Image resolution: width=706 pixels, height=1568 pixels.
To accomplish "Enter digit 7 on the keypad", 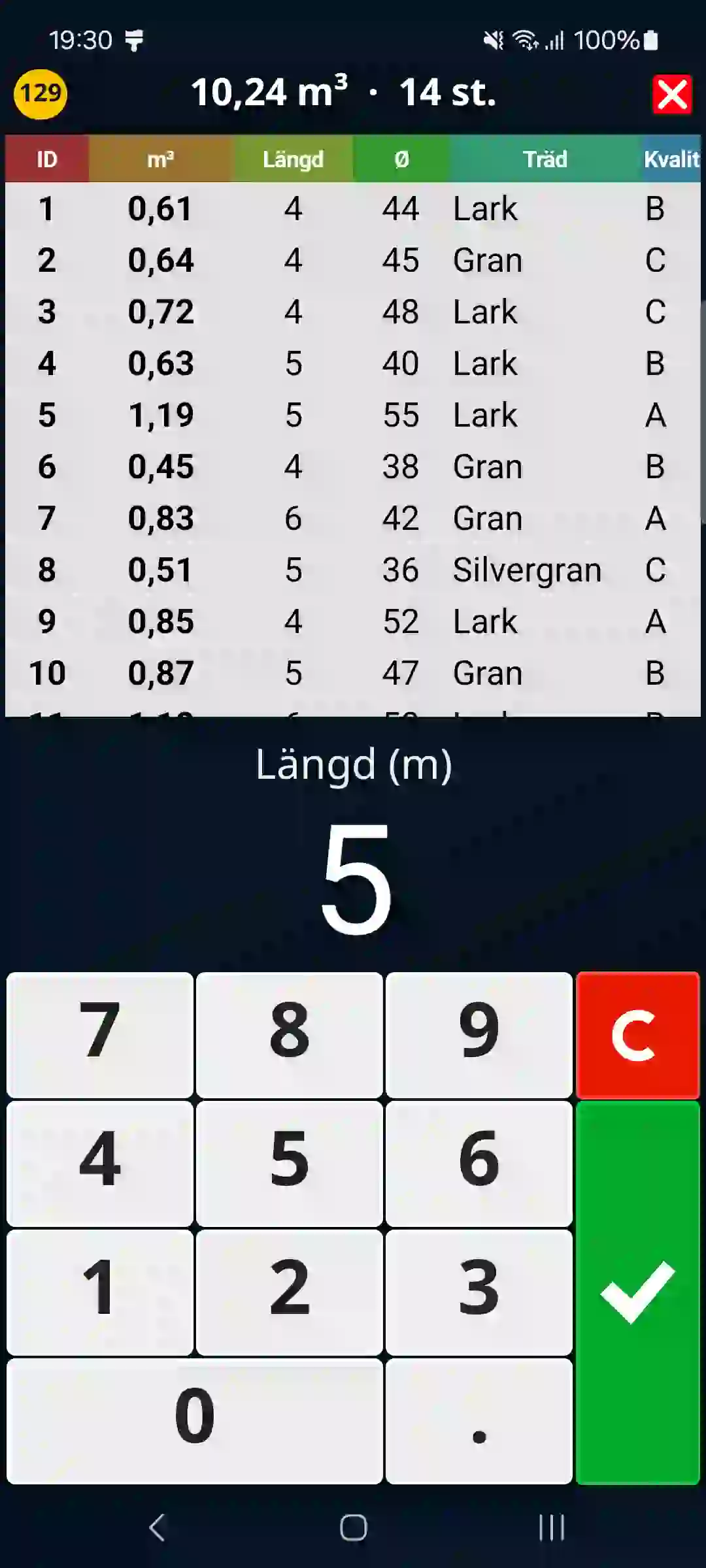I will 100,1035.
